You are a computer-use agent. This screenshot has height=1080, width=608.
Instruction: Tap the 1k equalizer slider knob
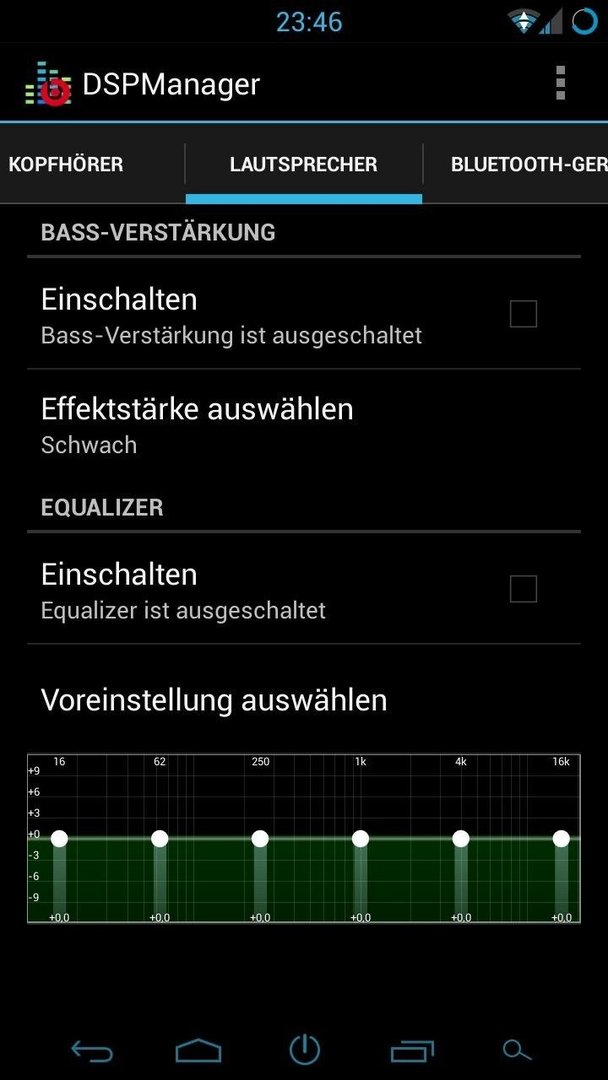[x=360, y=838]
